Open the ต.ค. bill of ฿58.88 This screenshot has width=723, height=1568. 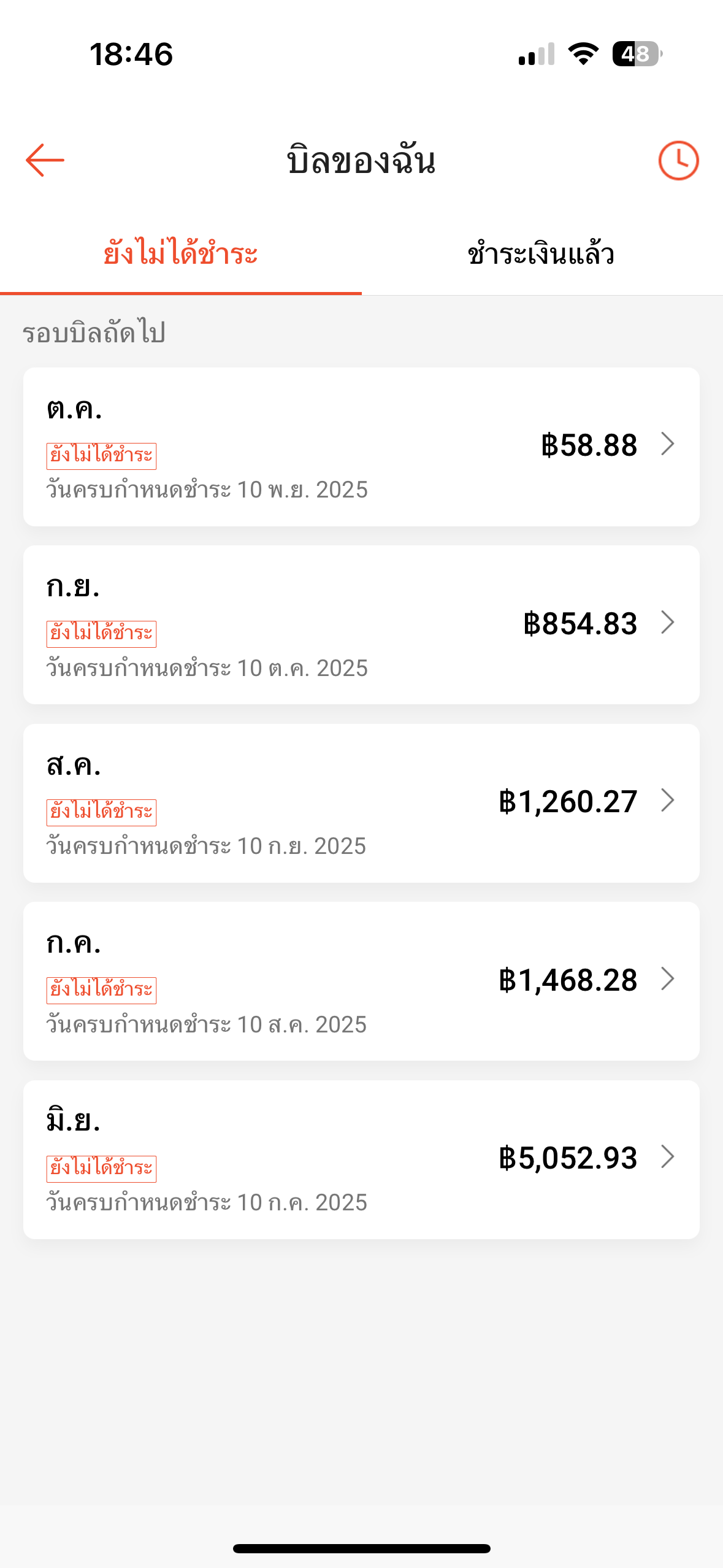click(361, 447)
